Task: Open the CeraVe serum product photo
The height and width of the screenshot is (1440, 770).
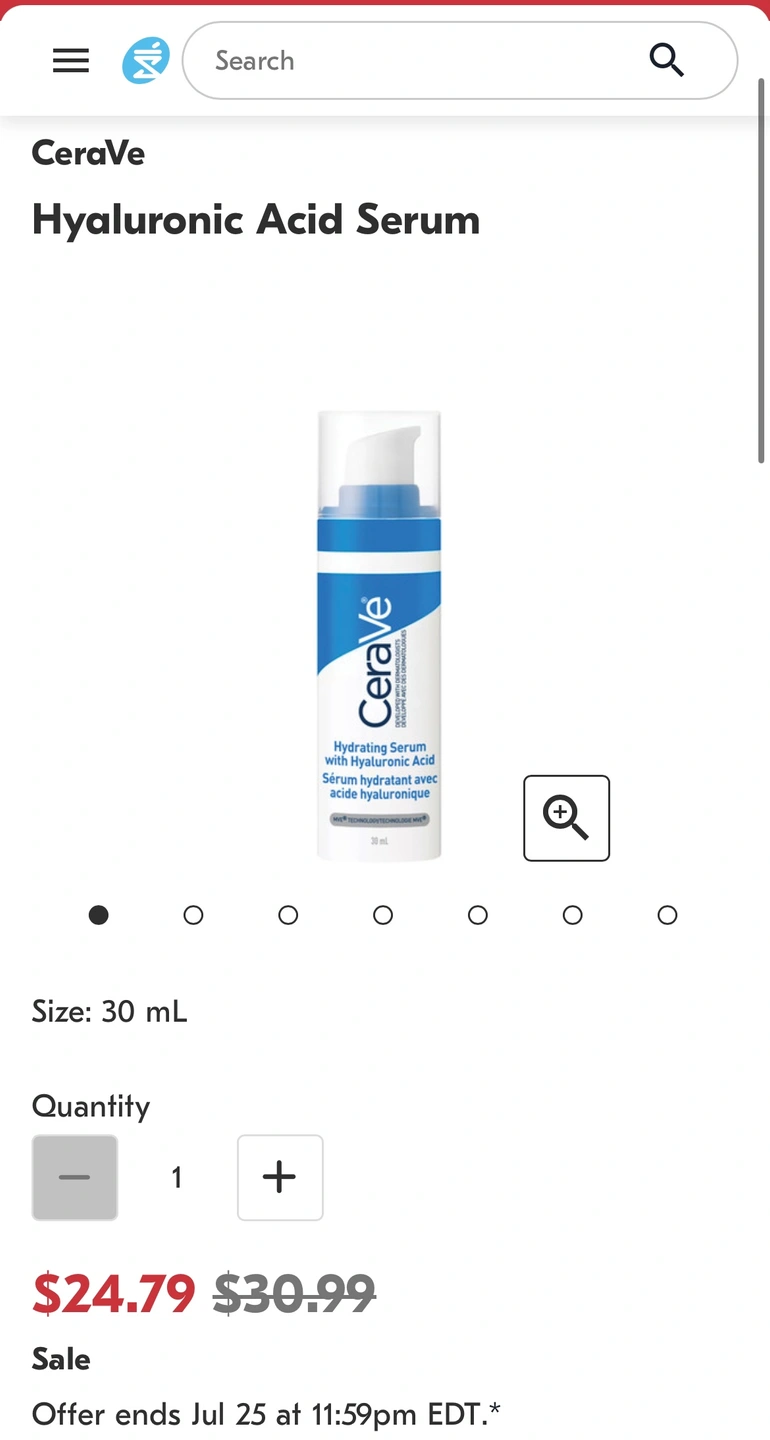Action: click(379, 635)
